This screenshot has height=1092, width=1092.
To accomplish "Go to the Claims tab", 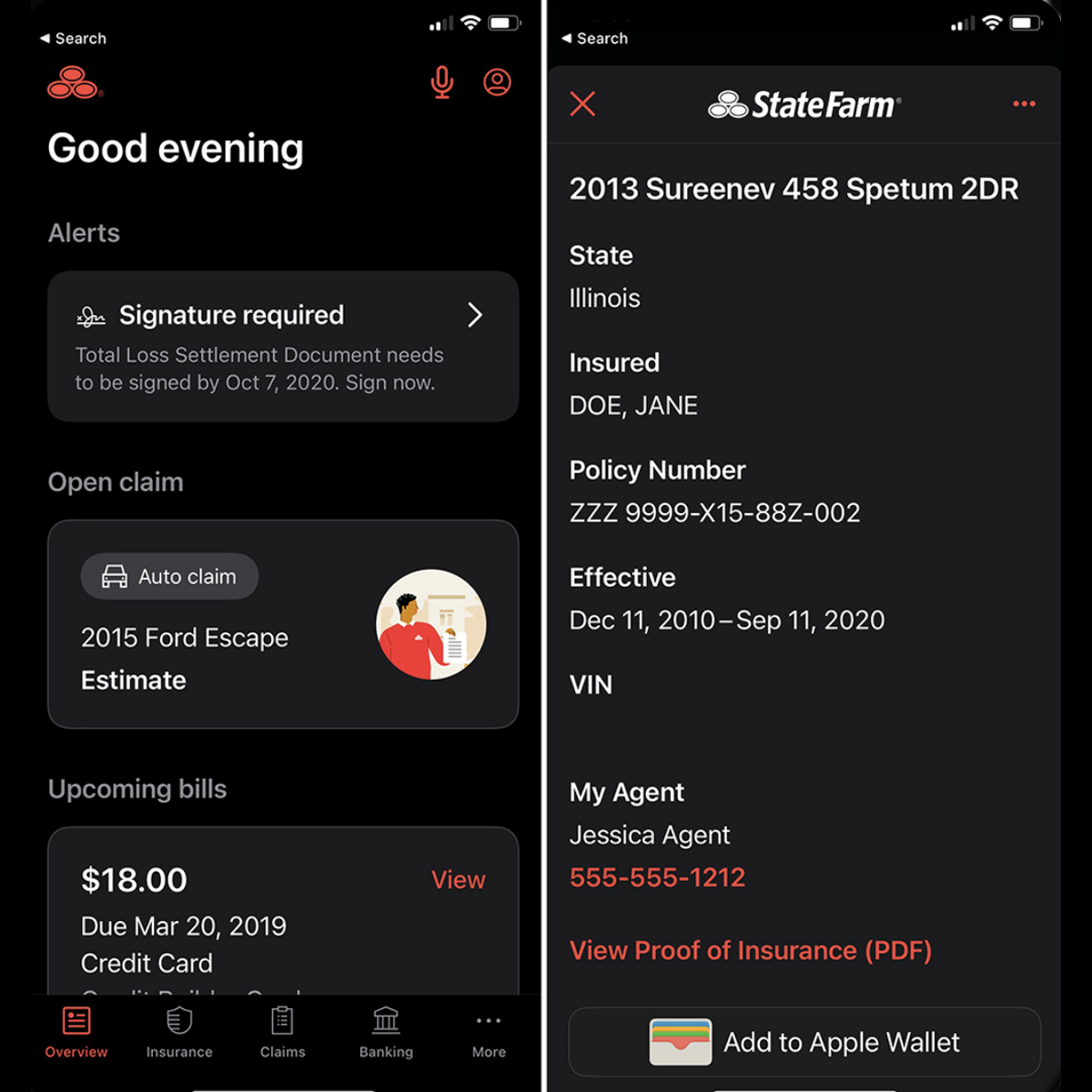I will pyautogui.click(x=282, y=1033).
